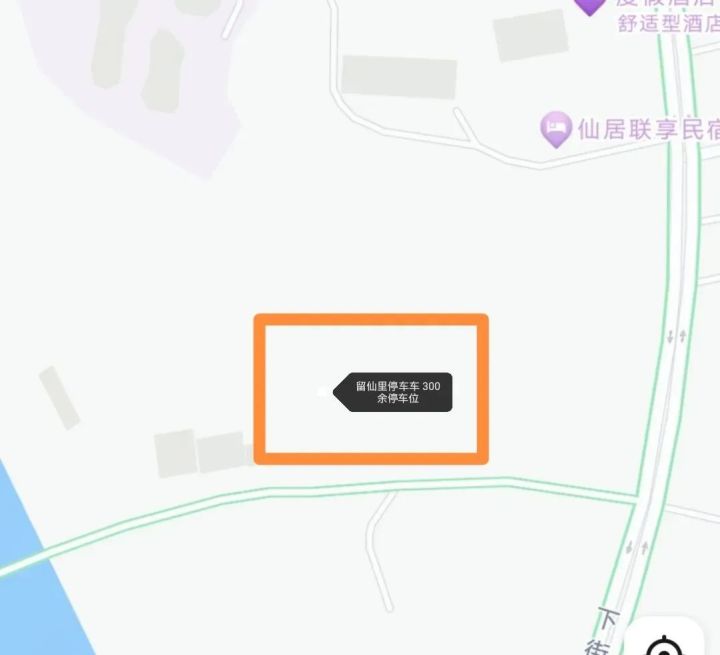This screenshot has width=720, height=655.
Task: Open the 仙居联享民宿 lodging marker
Action: point(554,129)
